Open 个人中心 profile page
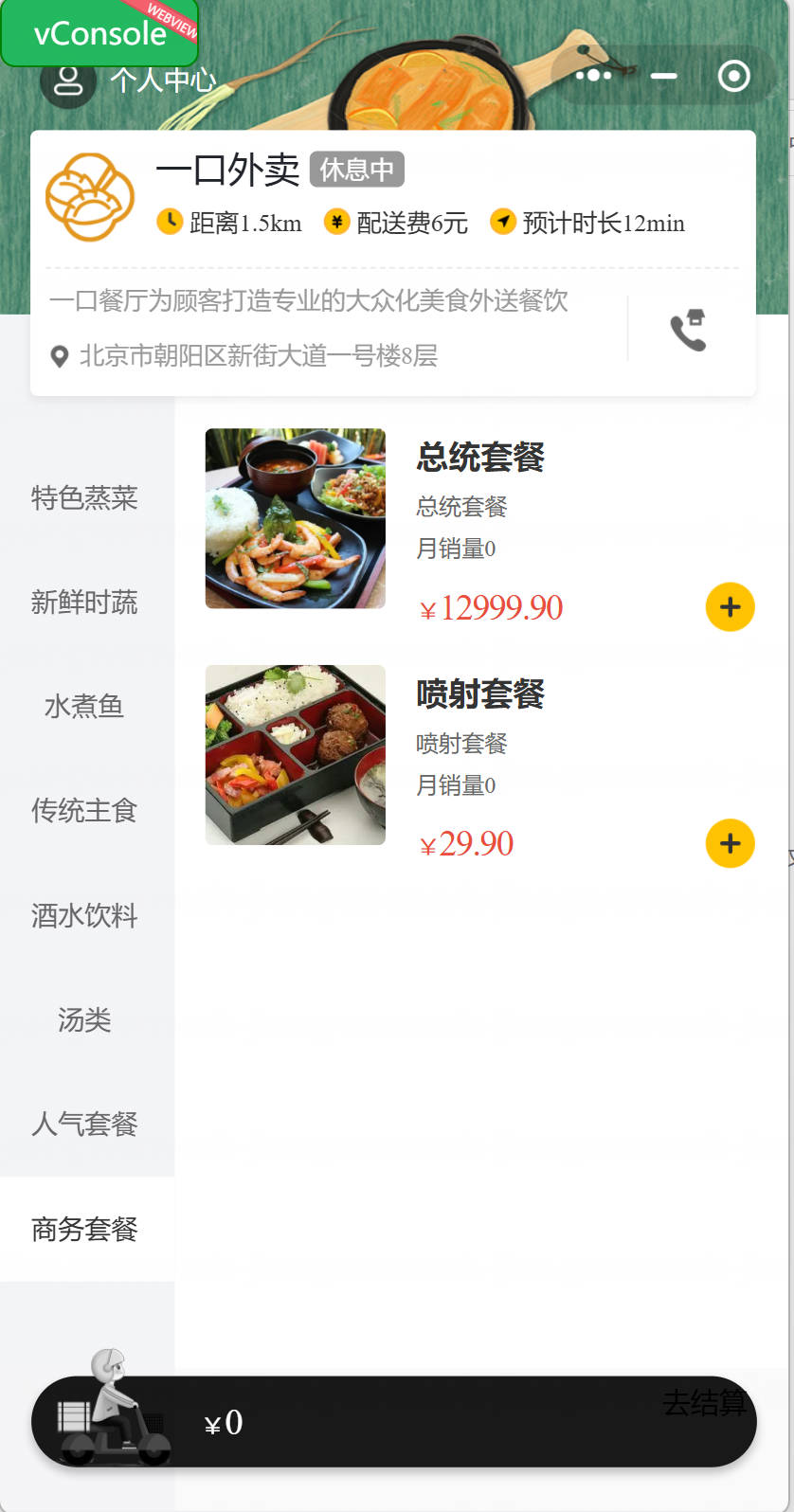 (129, 80)
